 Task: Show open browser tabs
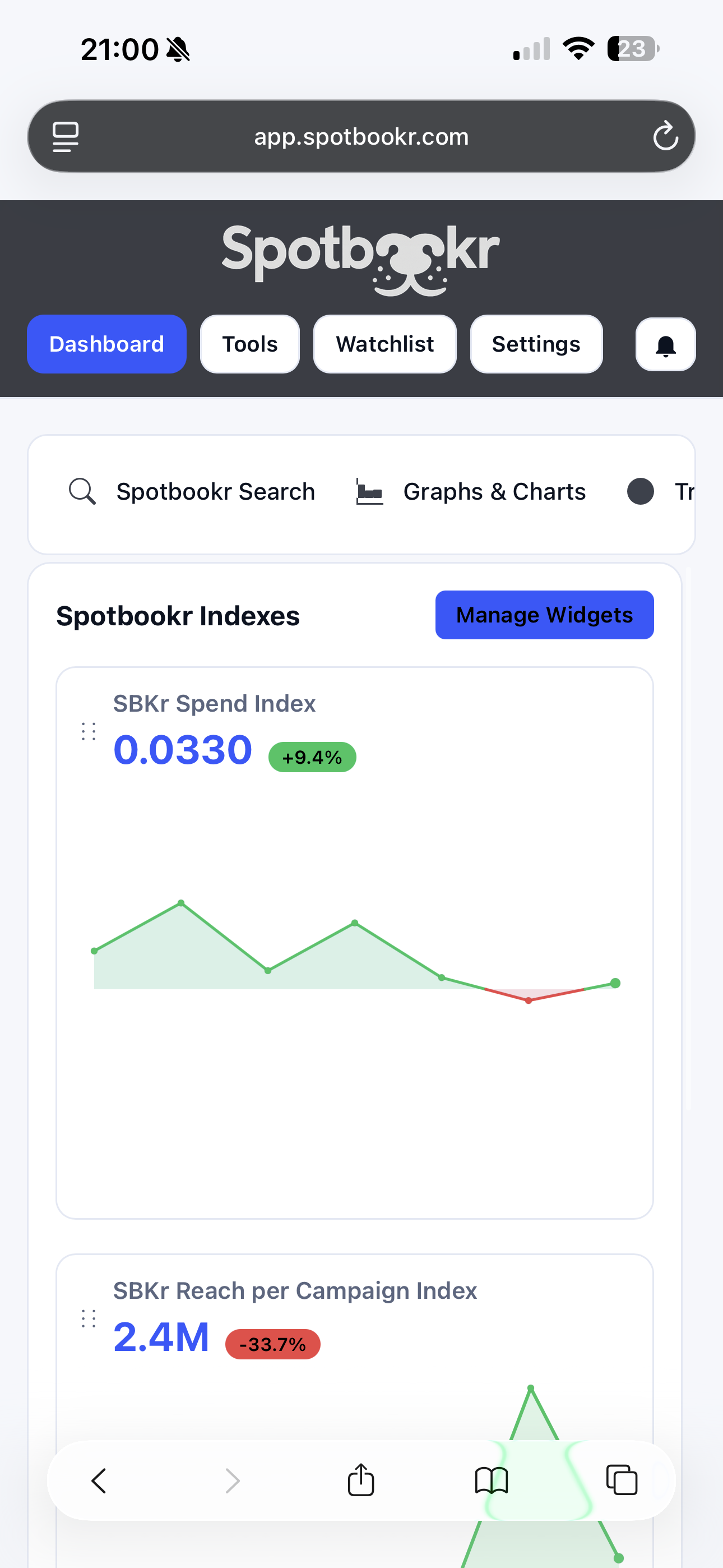[622, 1481]
